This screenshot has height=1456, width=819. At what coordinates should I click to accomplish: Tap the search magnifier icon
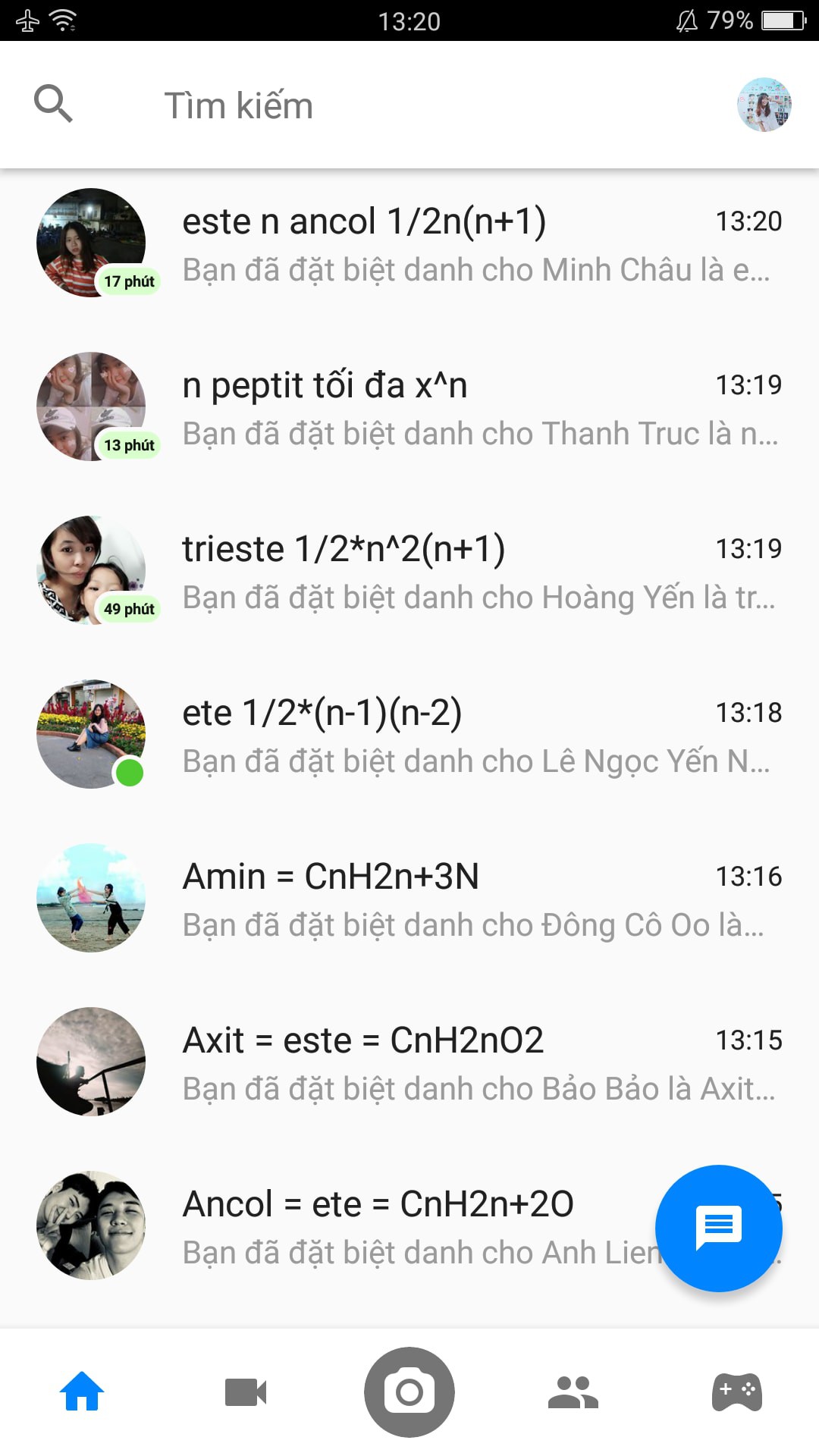[x=53, y=104]
